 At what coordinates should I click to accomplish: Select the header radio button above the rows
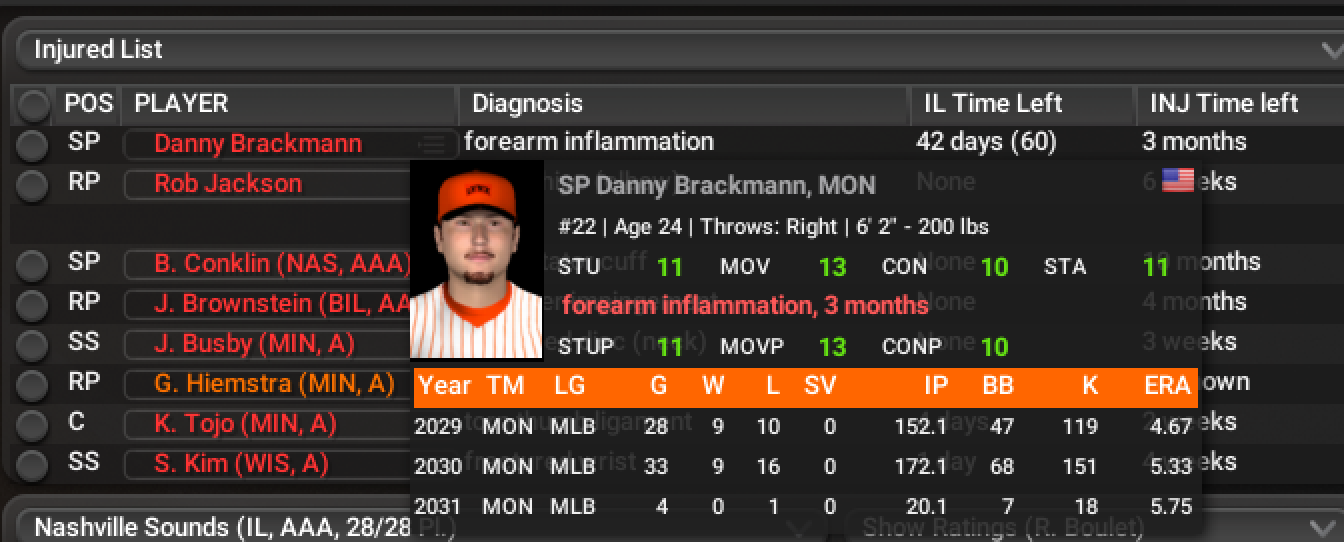click(x=32, y=104)
